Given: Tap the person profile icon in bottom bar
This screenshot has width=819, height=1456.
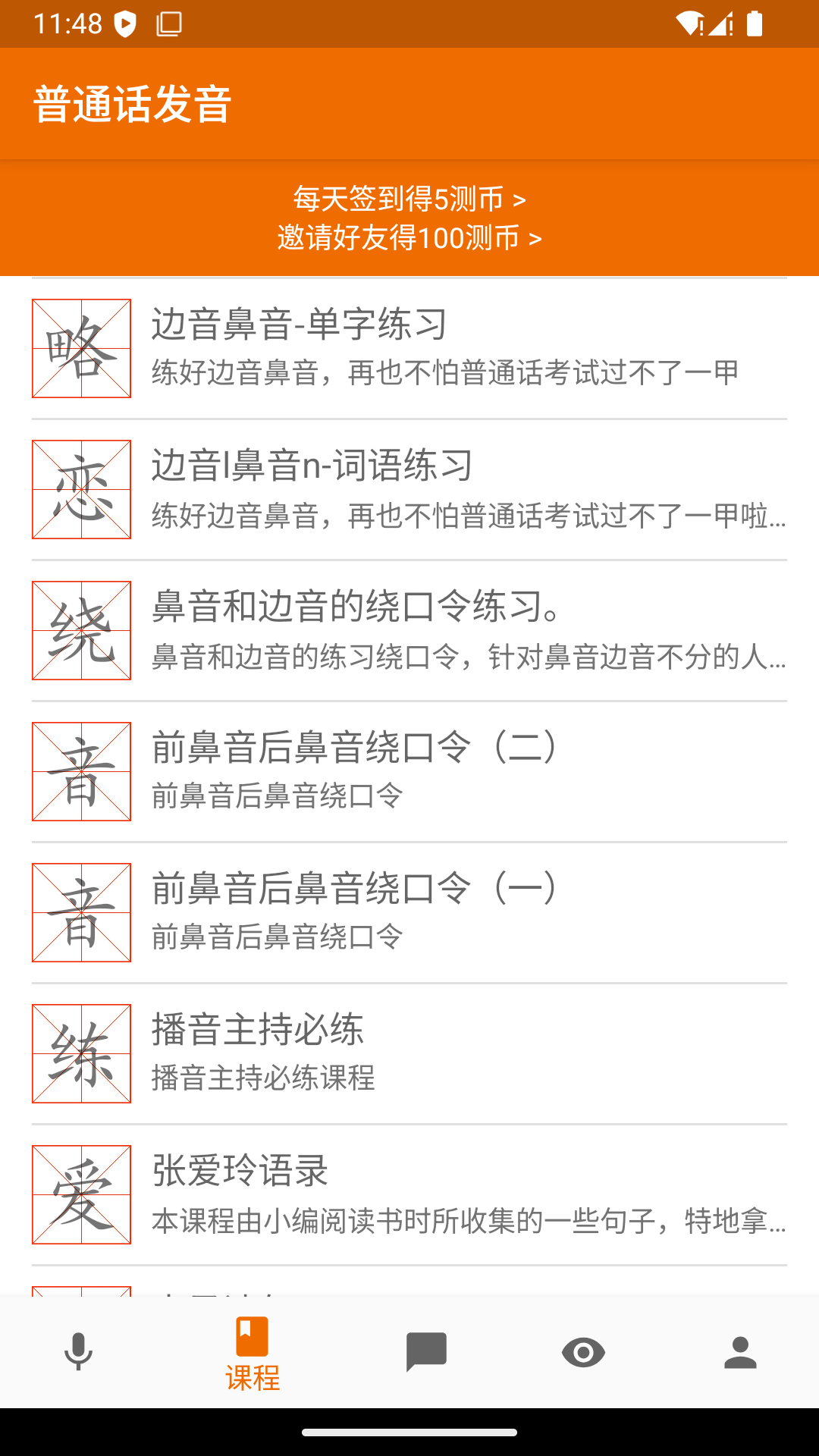Looking at the screenshot, I should pos(739,1351).
